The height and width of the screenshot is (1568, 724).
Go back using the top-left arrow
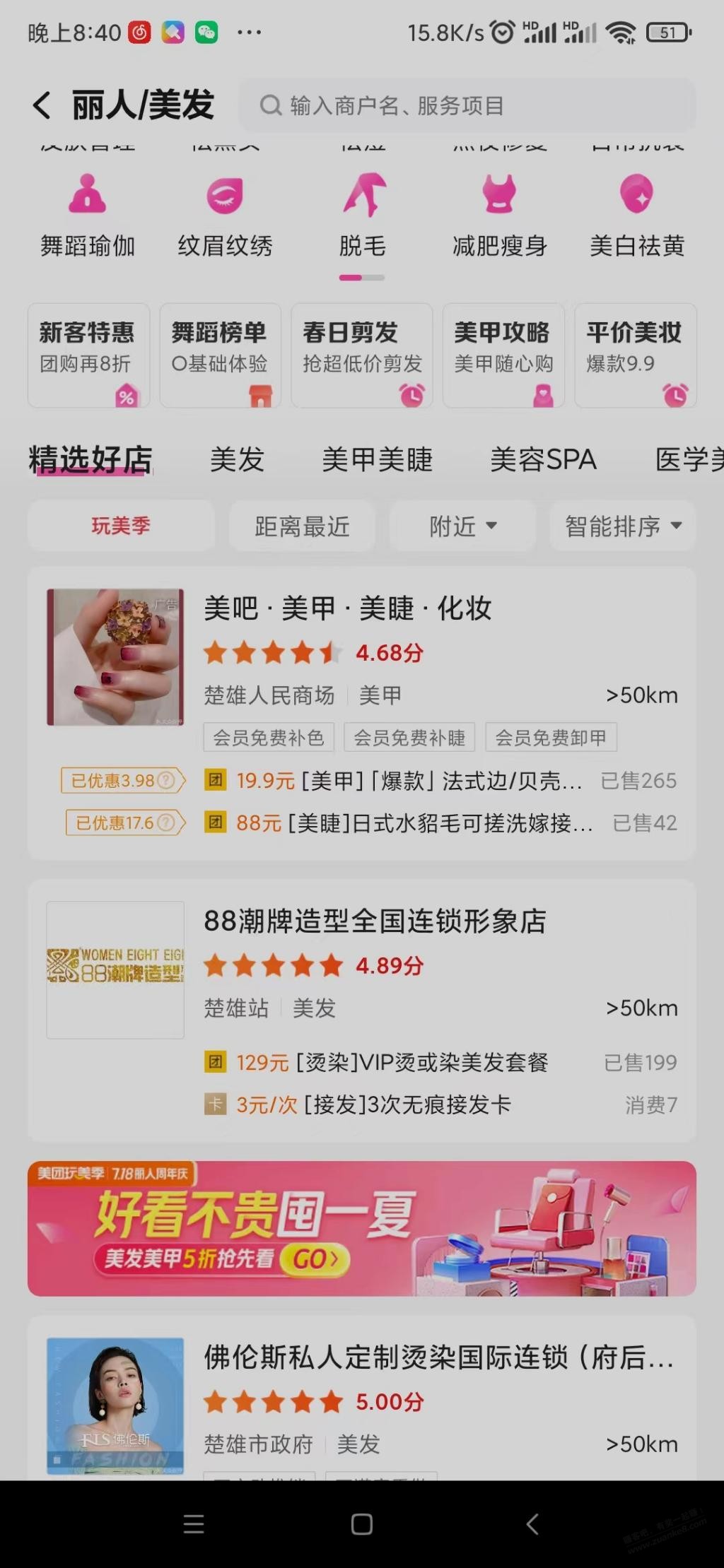(42, 105)
